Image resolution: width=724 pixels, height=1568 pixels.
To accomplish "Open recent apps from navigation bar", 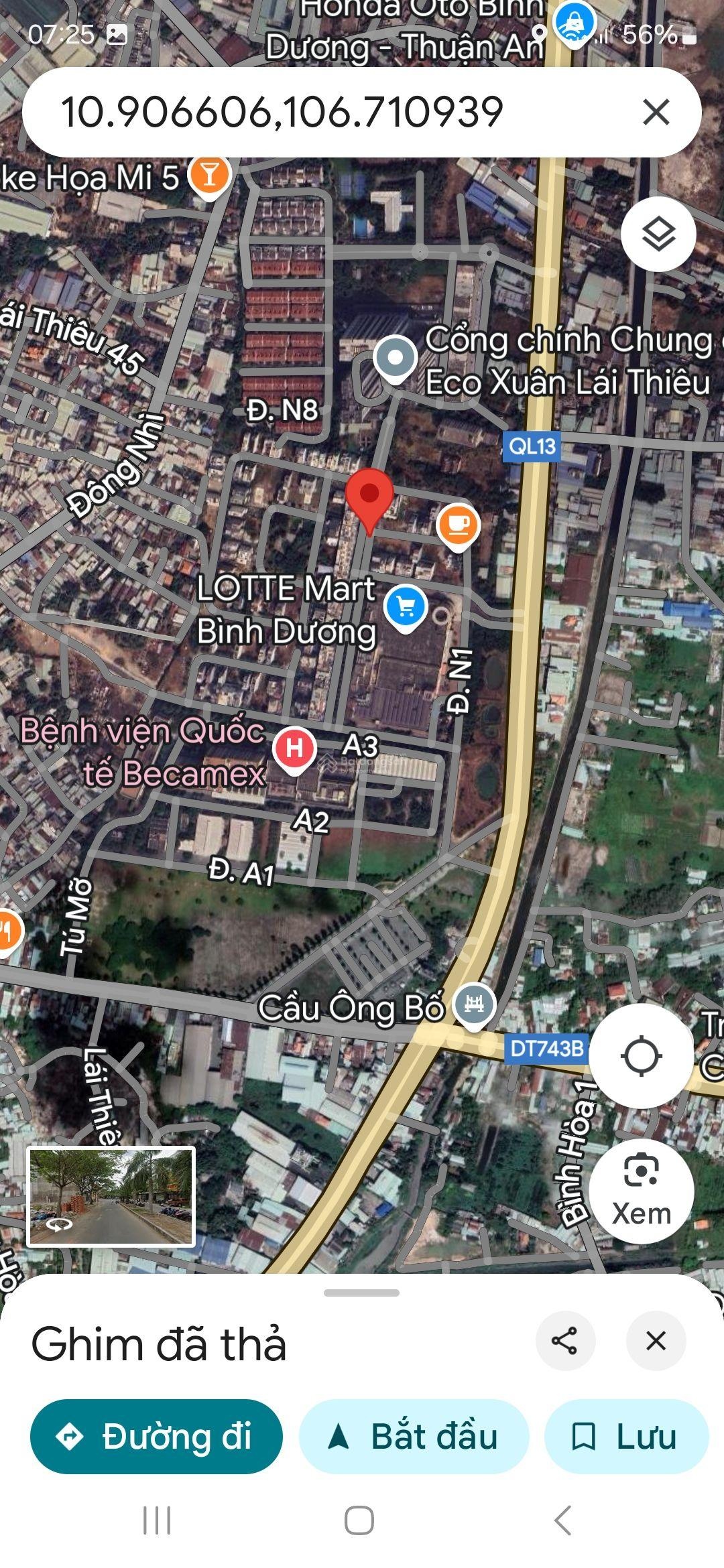I will pyautogui.click(x=157, y=1520).
